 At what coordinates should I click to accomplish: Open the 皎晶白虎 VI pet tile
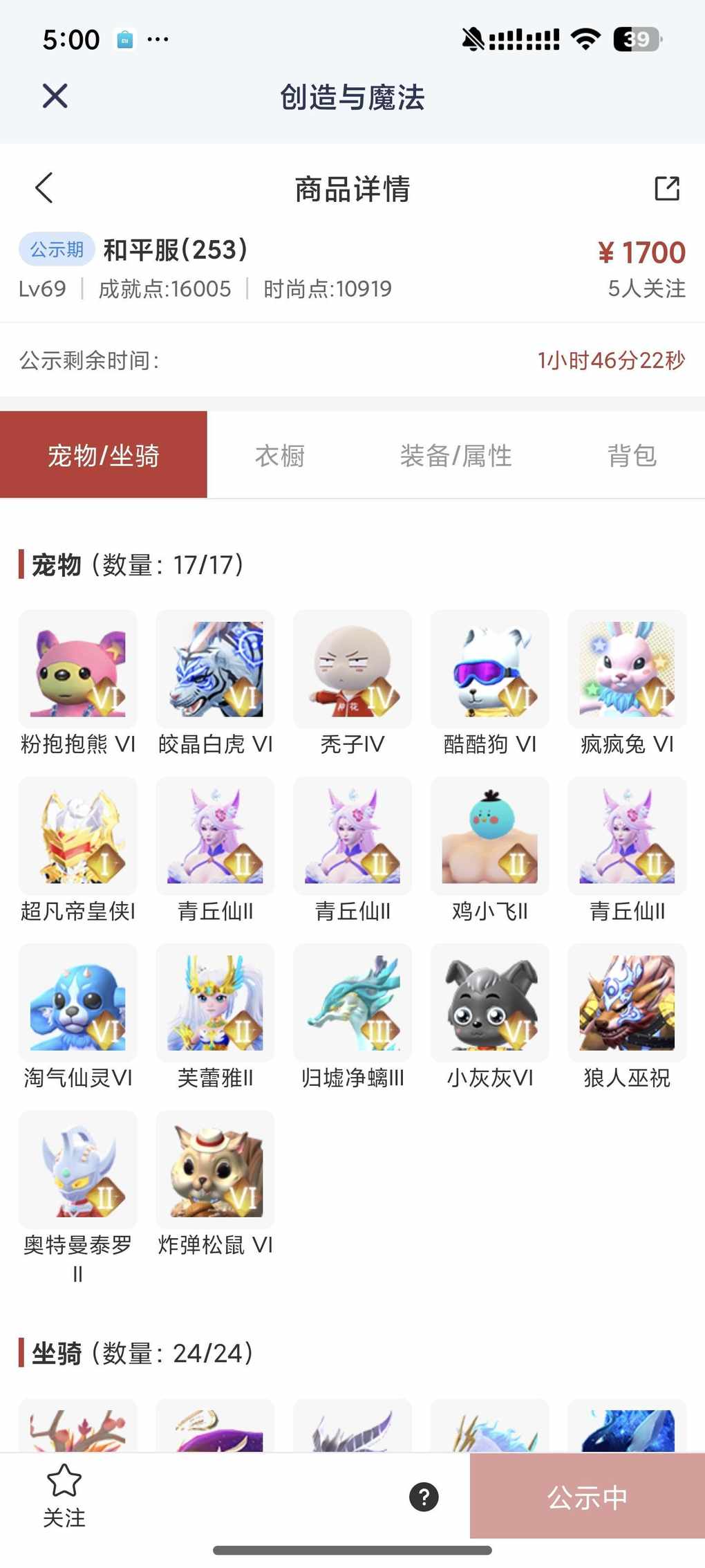click(x=215, y=670)
